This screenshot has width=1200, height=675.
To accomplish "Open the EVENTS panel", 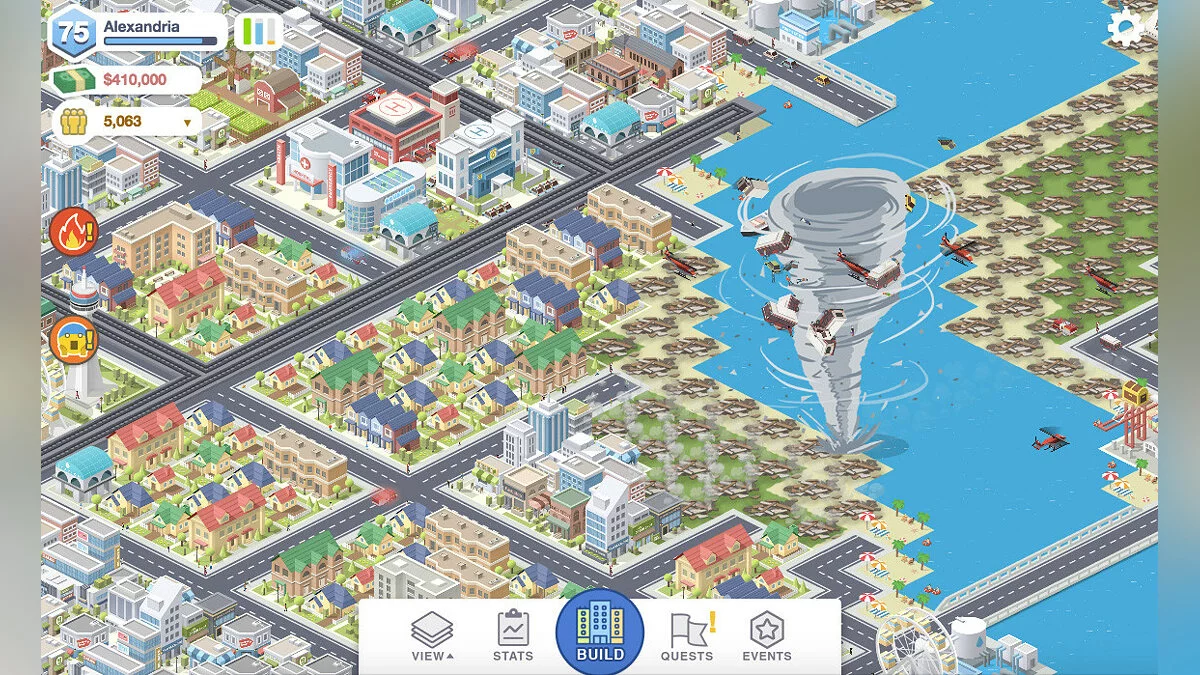I will click(x=767, y=635).
